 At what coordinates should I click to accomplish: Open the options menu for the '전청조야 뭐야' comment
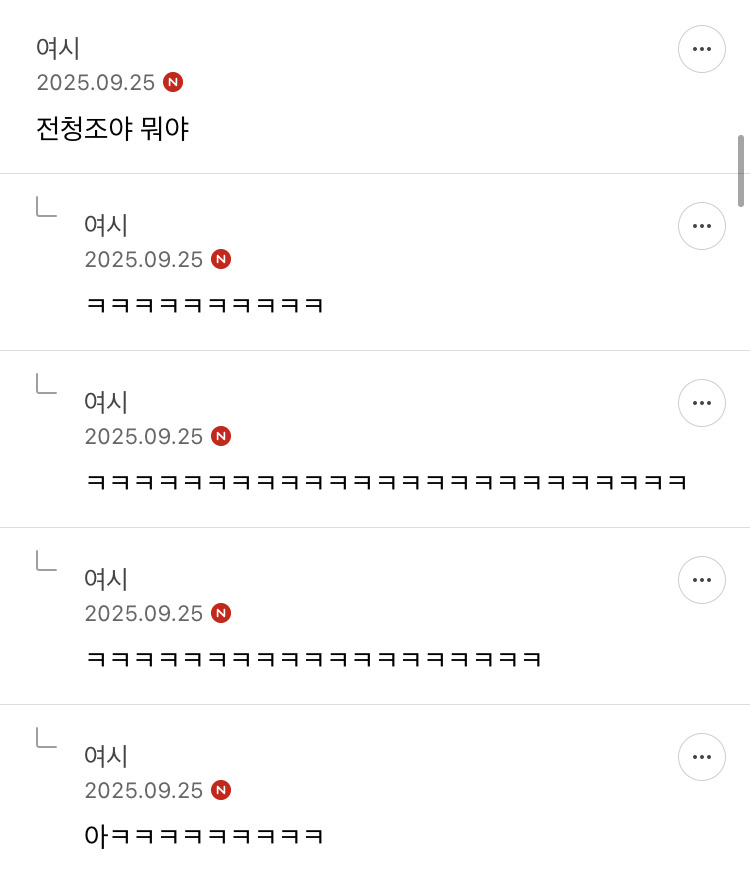(x=701, y=49)
